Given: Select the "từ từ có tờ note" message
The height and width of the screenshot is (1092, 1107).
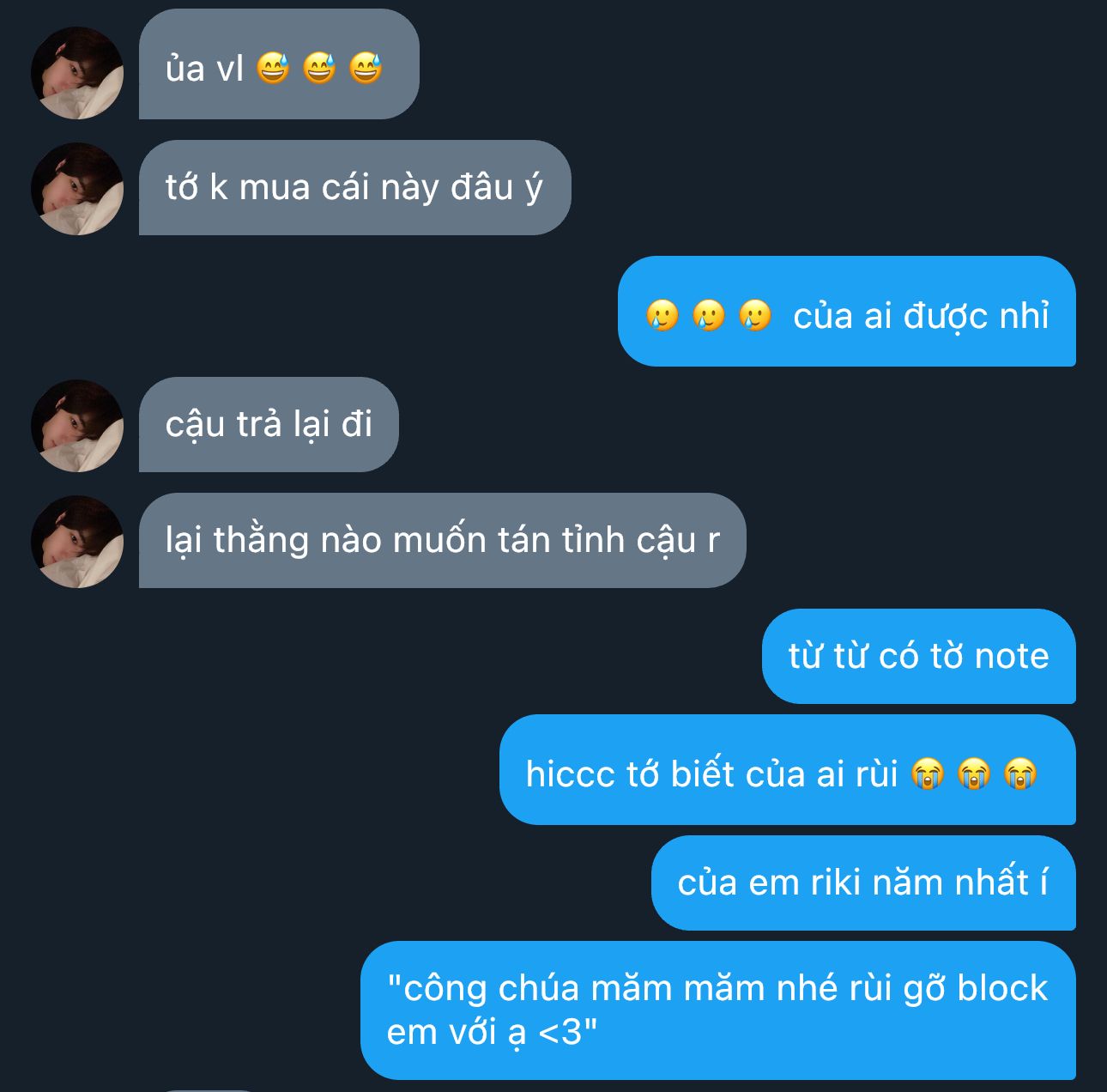Looking at the screenshot, I should pos(918,656).
